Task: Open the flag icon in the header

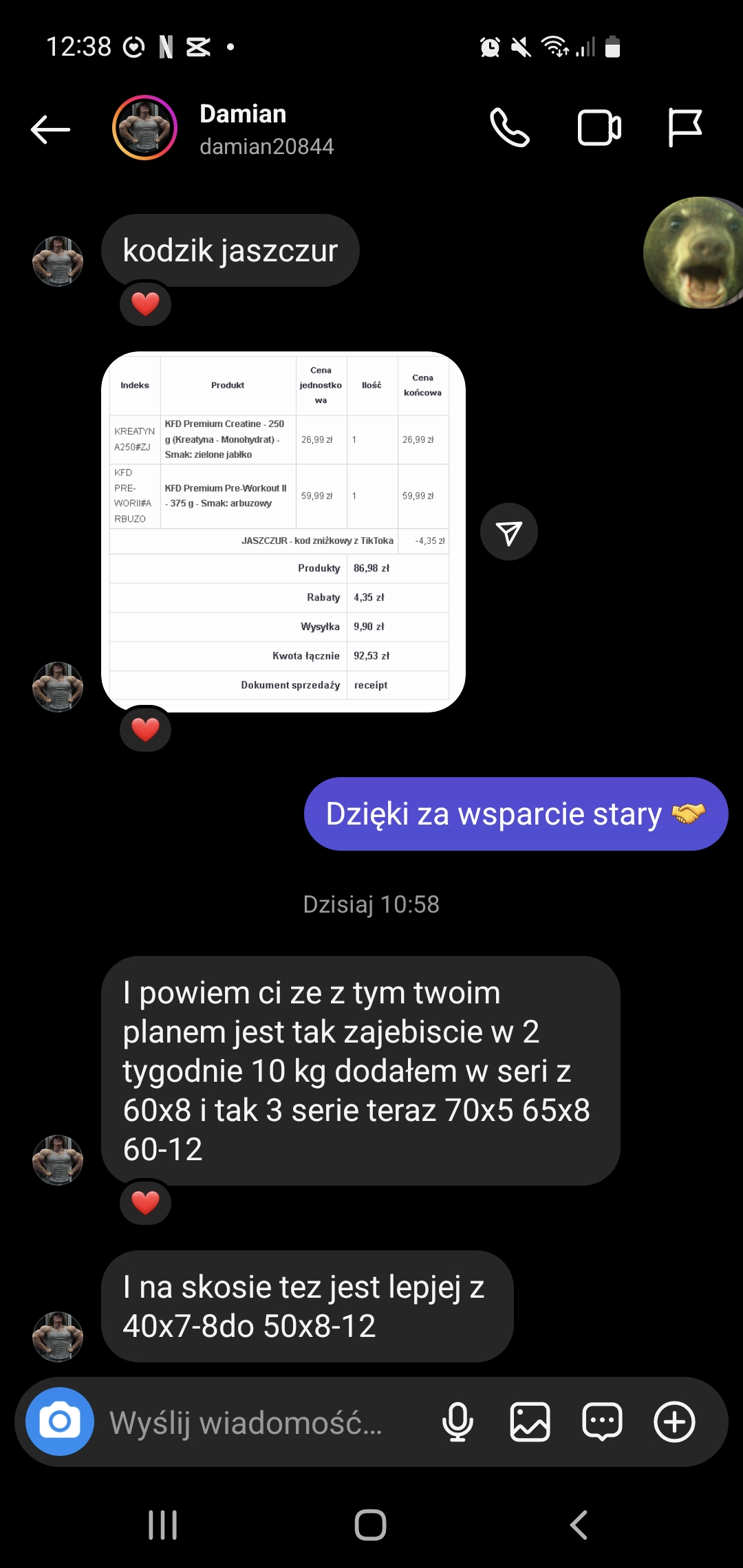Action: click(685, 128)
